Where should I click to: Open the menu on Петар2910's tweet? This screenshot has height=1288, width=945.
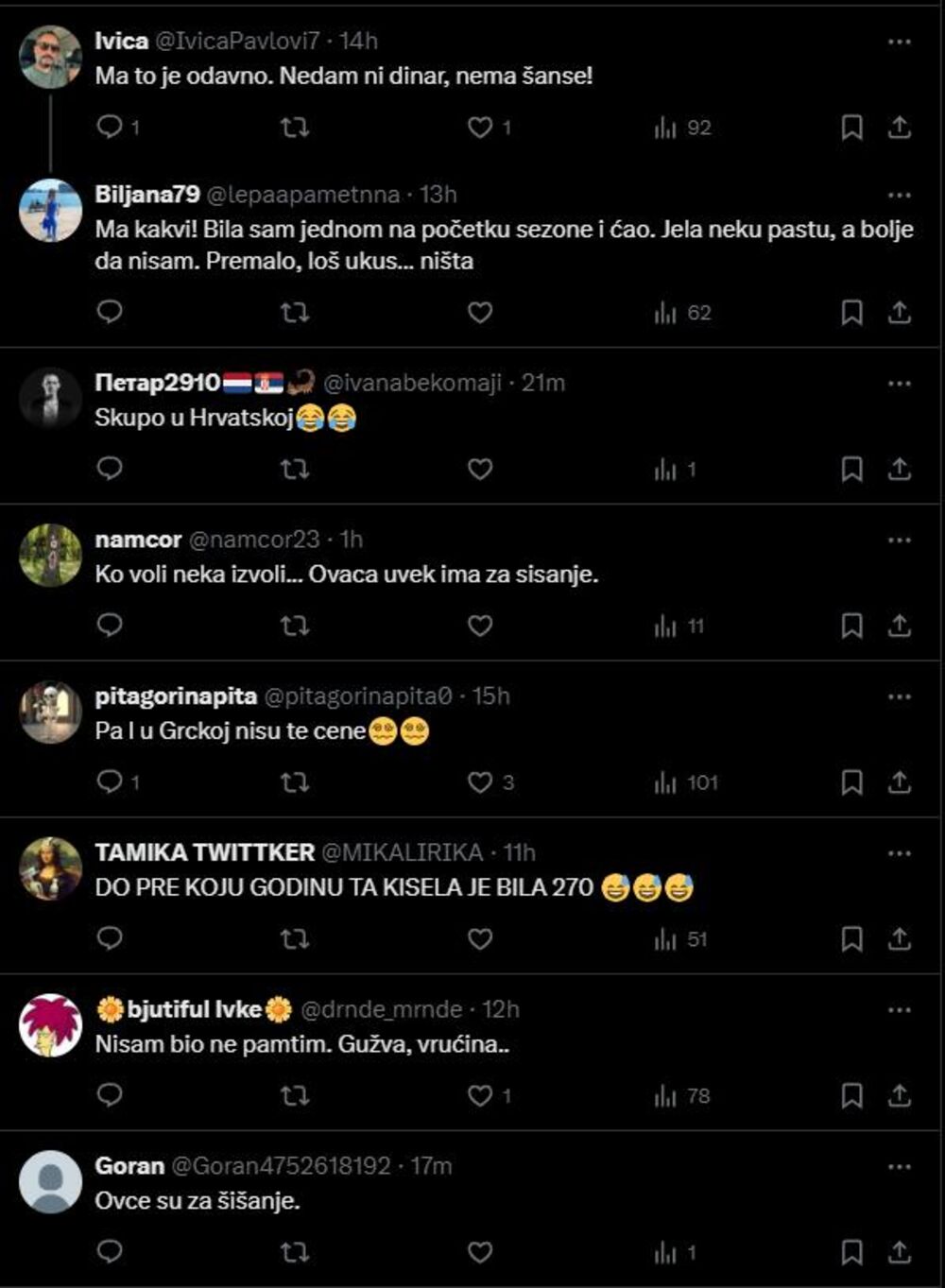pos(899,384)
